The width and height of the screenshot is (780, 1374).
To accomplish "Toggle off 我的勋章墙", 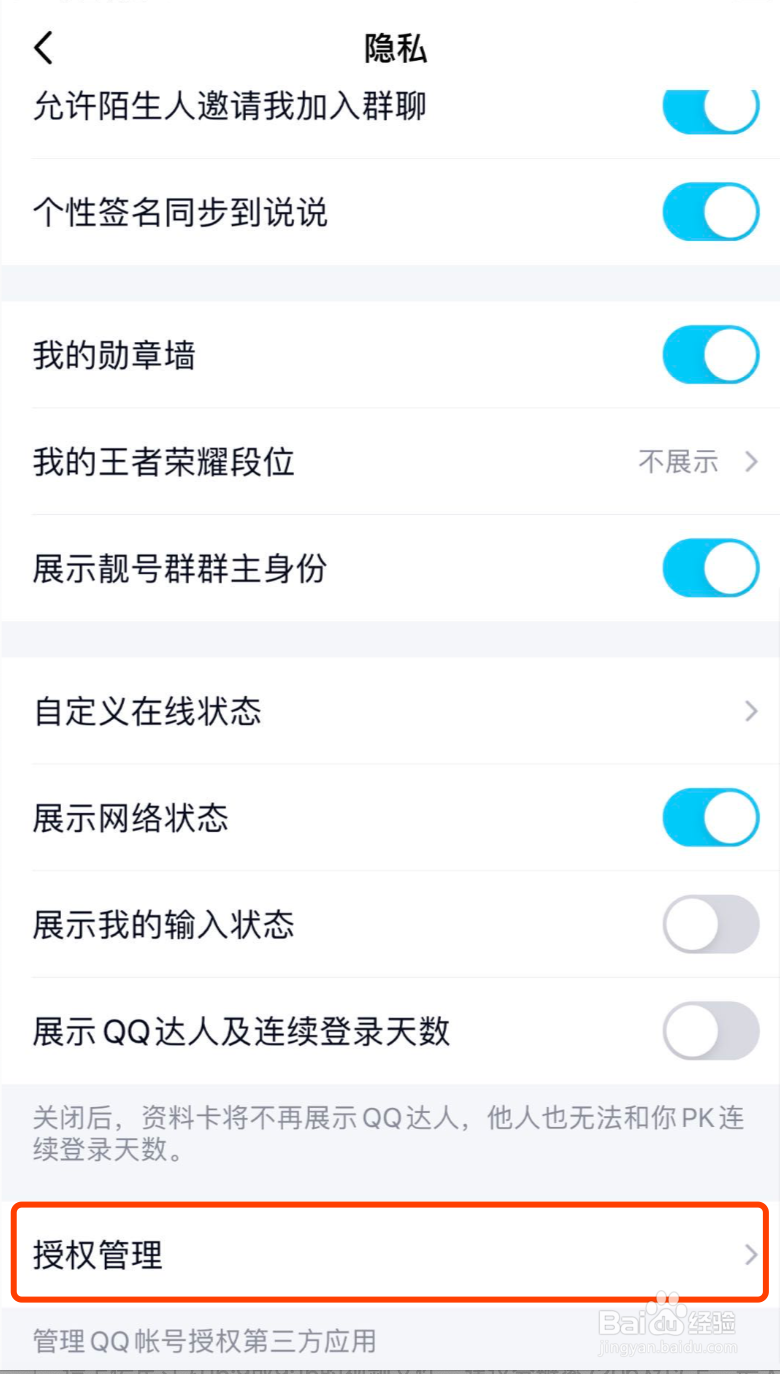I will pos(710,355).
